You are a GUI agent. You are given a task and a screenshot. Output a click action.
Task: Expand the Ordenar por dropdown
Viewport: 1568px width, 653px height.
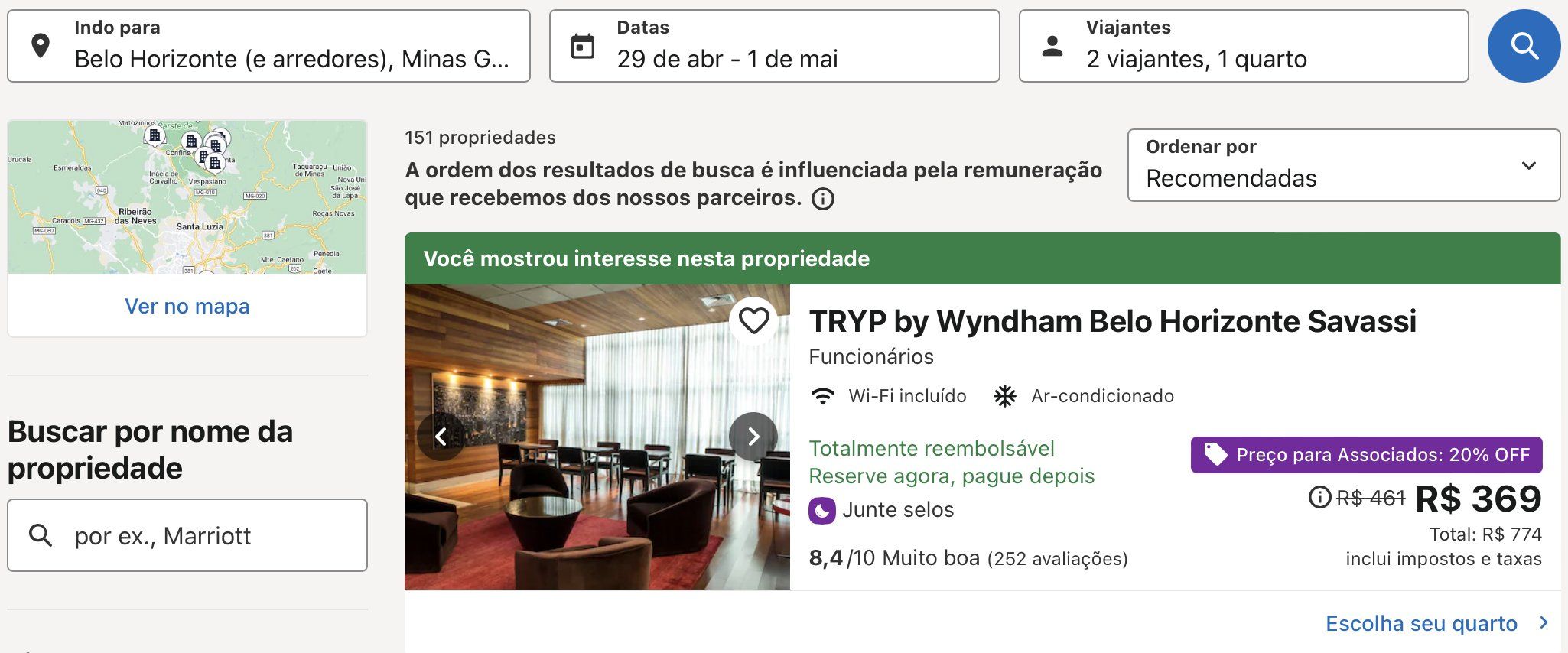pyautogui.click(x=1343, y=165)
